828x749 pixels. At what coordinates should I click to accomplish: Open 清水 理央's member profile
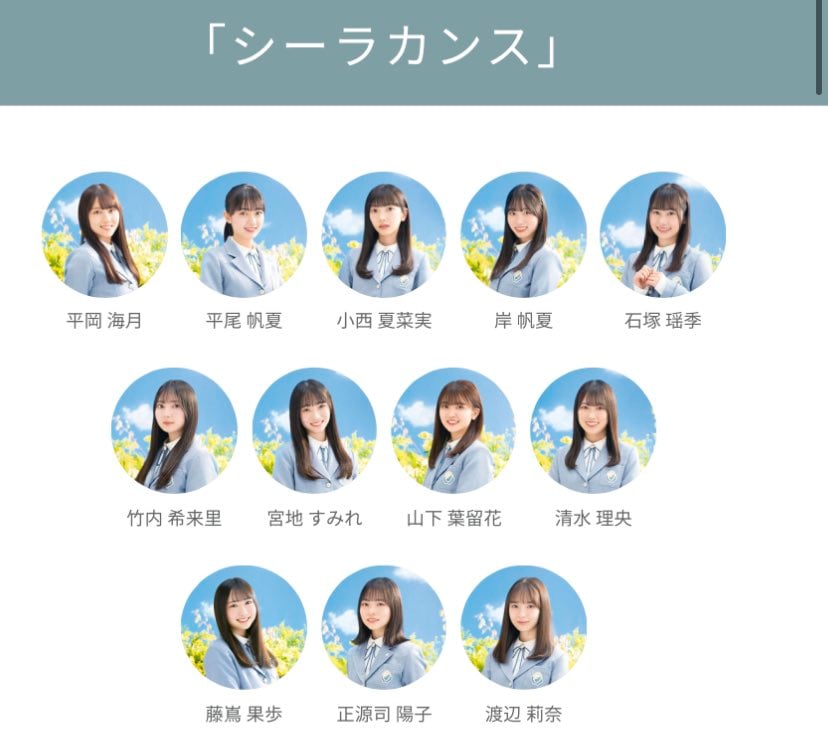[x=593, y=431]
